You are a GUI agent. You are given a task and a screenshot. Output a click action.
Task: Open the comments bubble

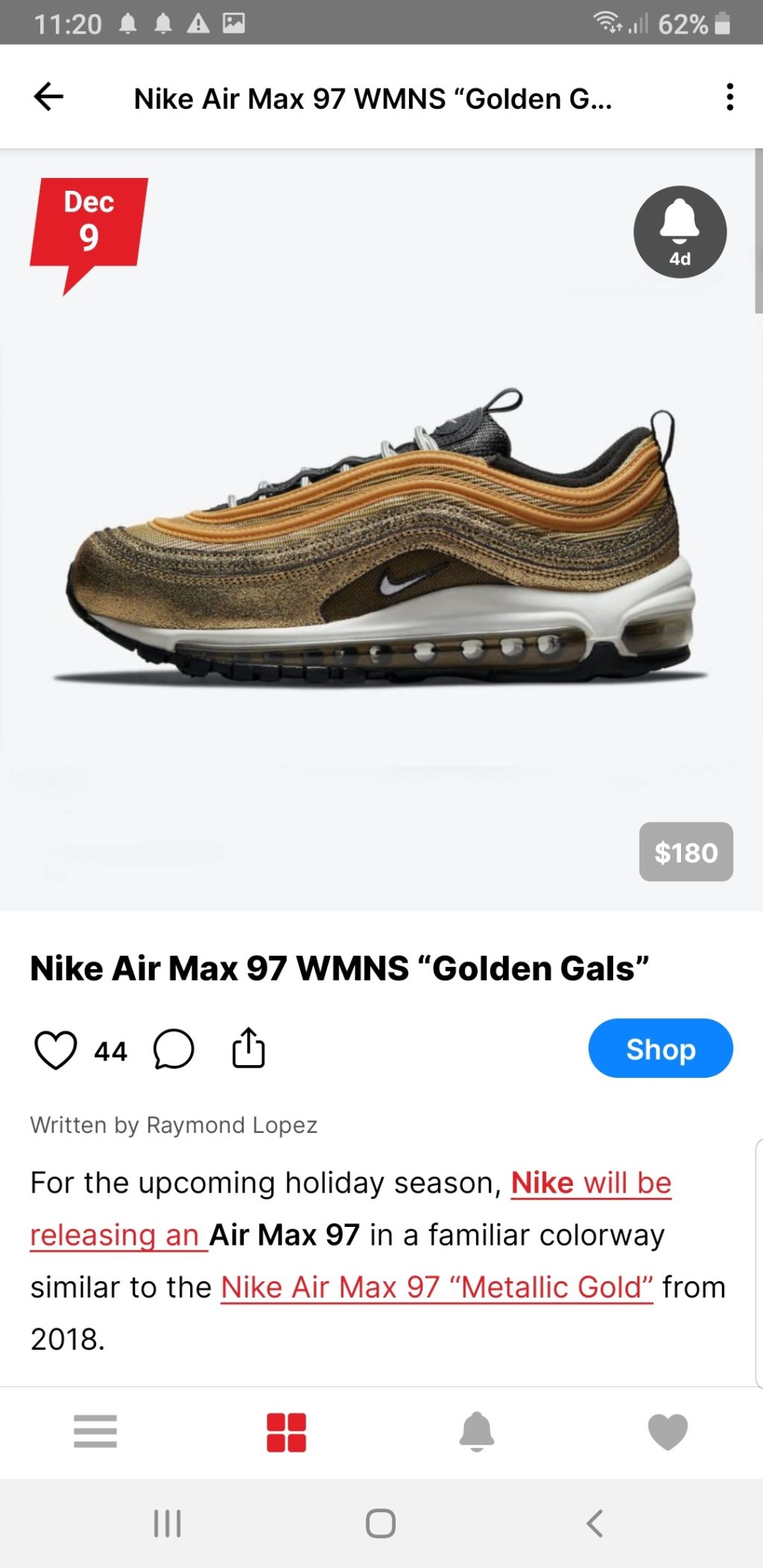coord(174,1050)
